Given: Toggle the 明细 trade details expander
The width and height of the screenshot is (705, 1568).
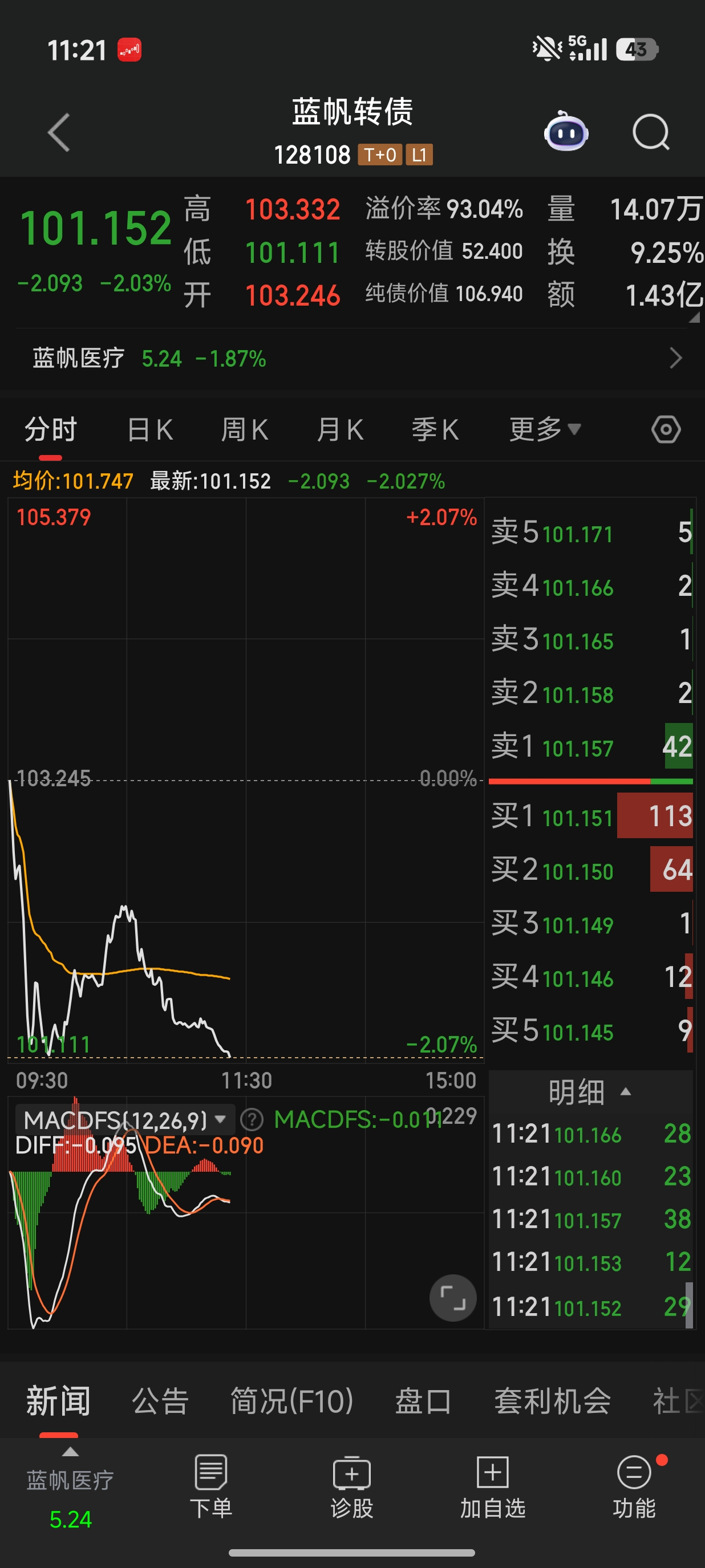Looking at the screenshot, I should point(589,1092).
